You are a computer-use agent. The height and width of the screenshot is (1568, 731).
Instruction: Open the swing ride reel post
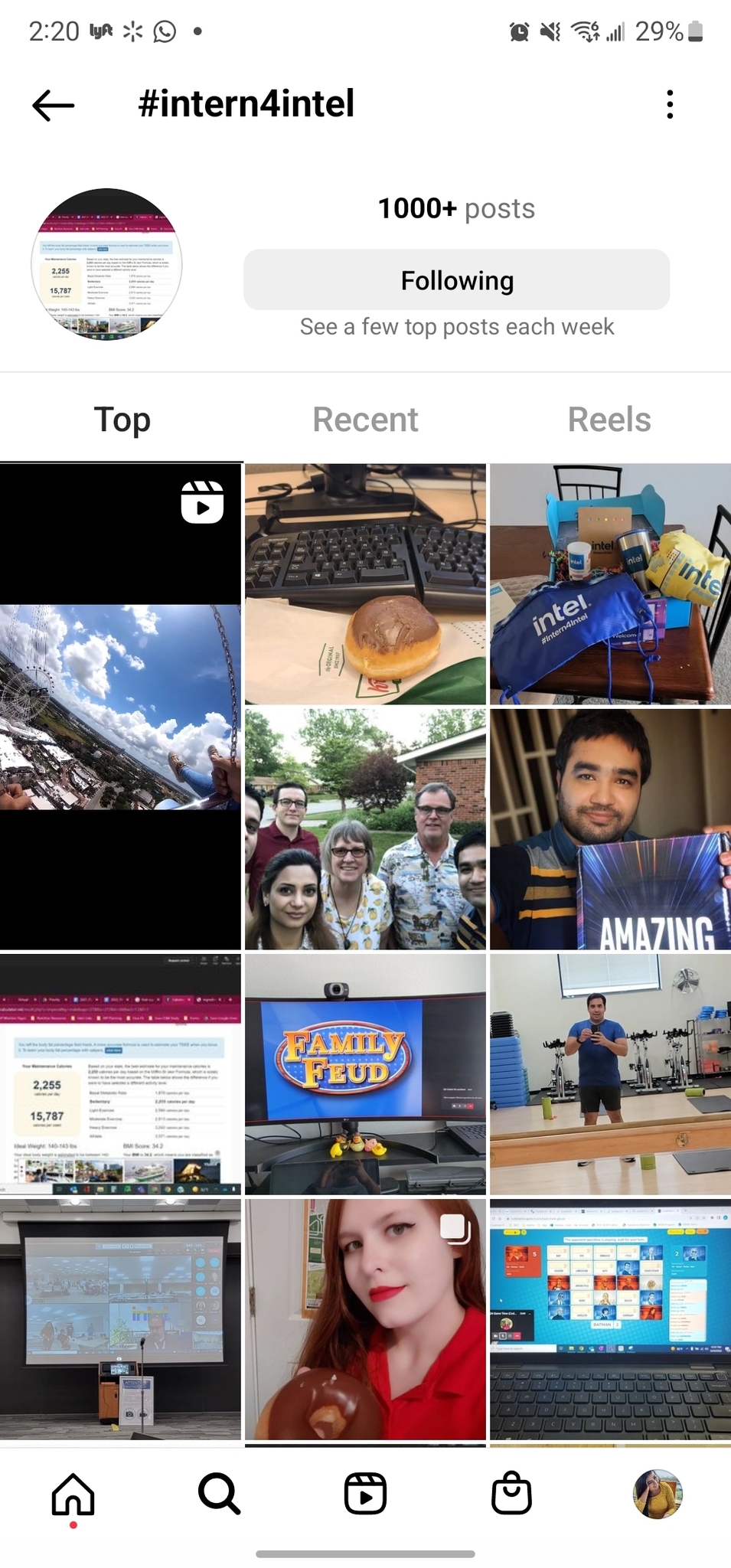click(120, 706)
